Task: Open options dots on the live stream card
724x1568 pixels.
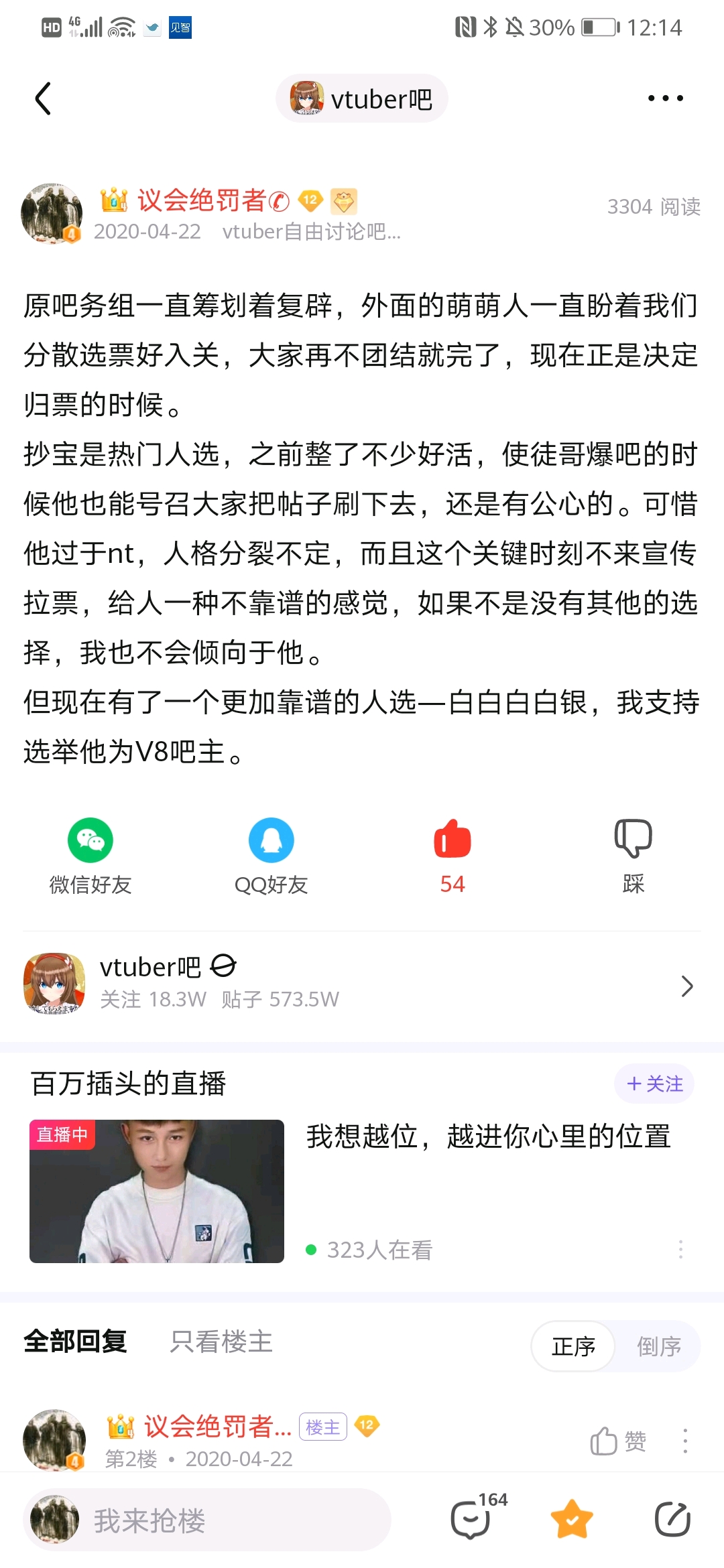Action: point(680,1249)
